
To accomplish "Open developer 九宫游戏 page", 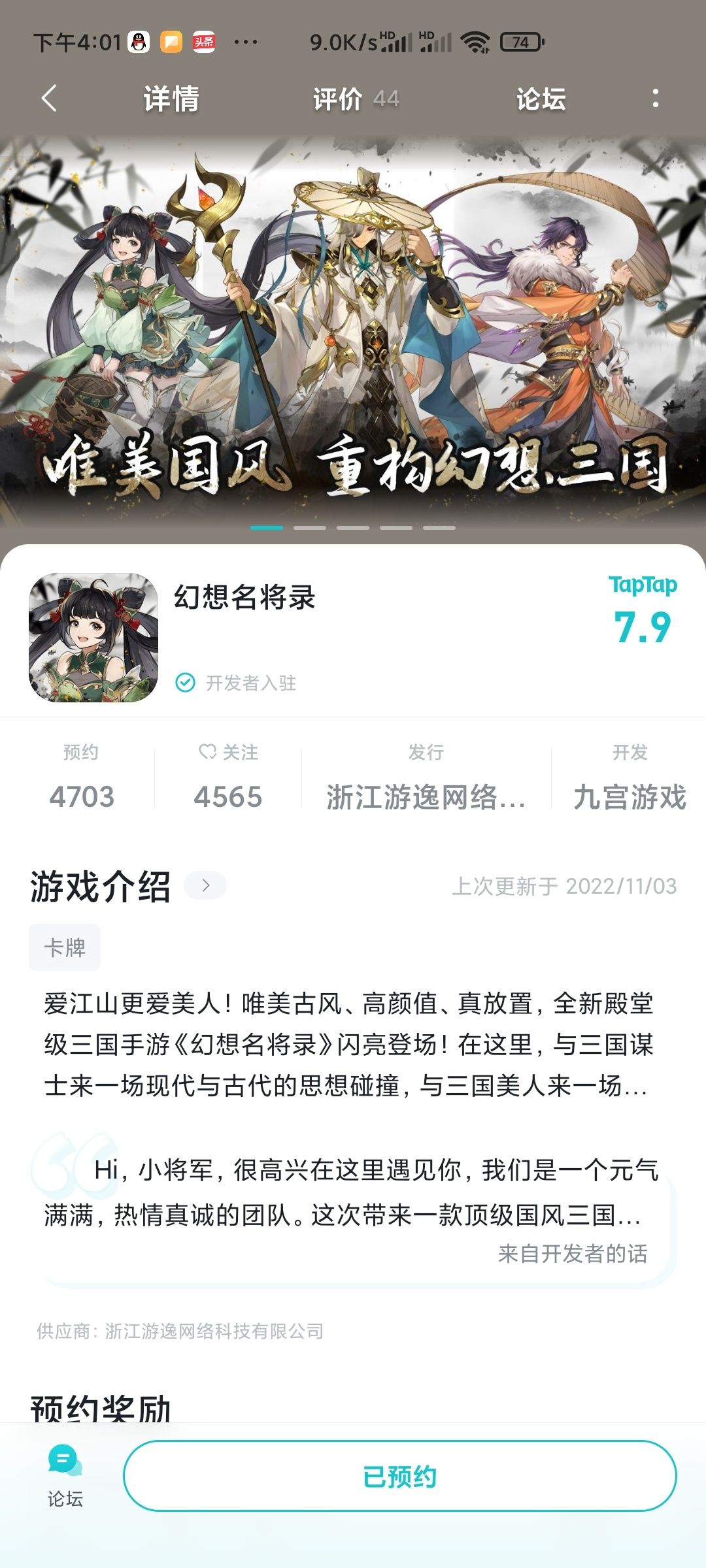I will (x=631, y=796).
